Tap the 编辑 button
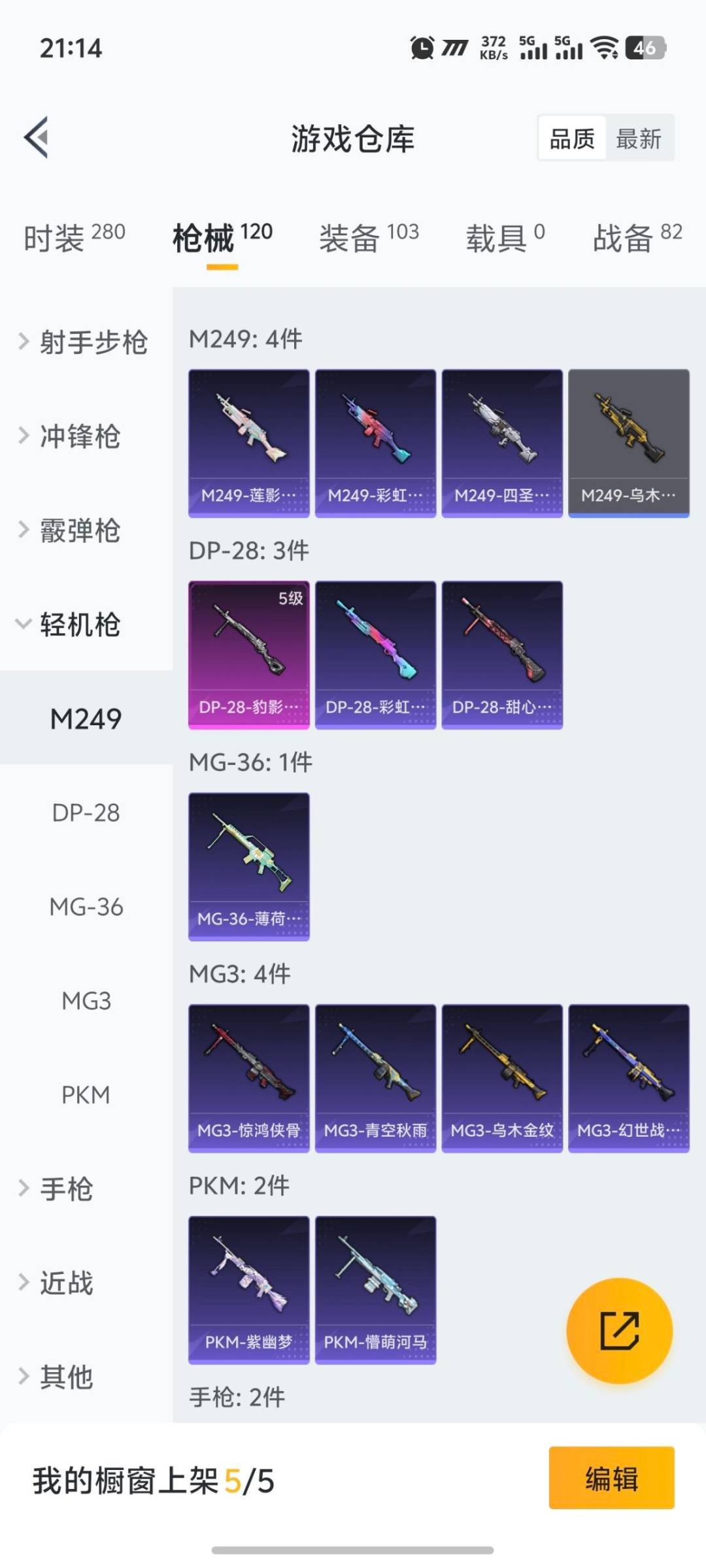The height and width of the screenshot is (1568, 706). coord(611,1478)
